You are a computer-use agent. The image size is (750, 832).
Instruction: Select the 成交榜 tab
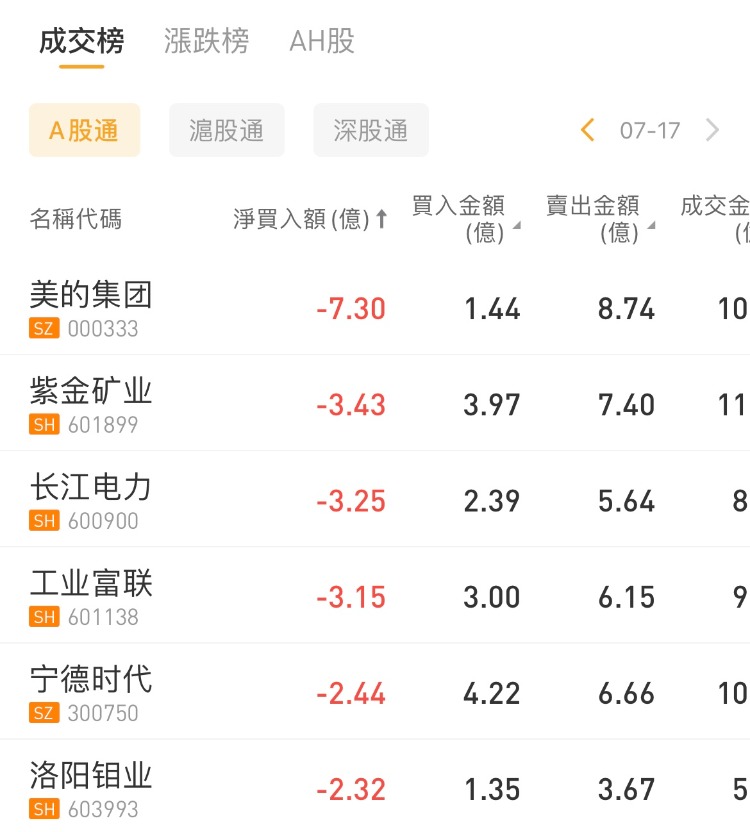(x=82, y=41)
